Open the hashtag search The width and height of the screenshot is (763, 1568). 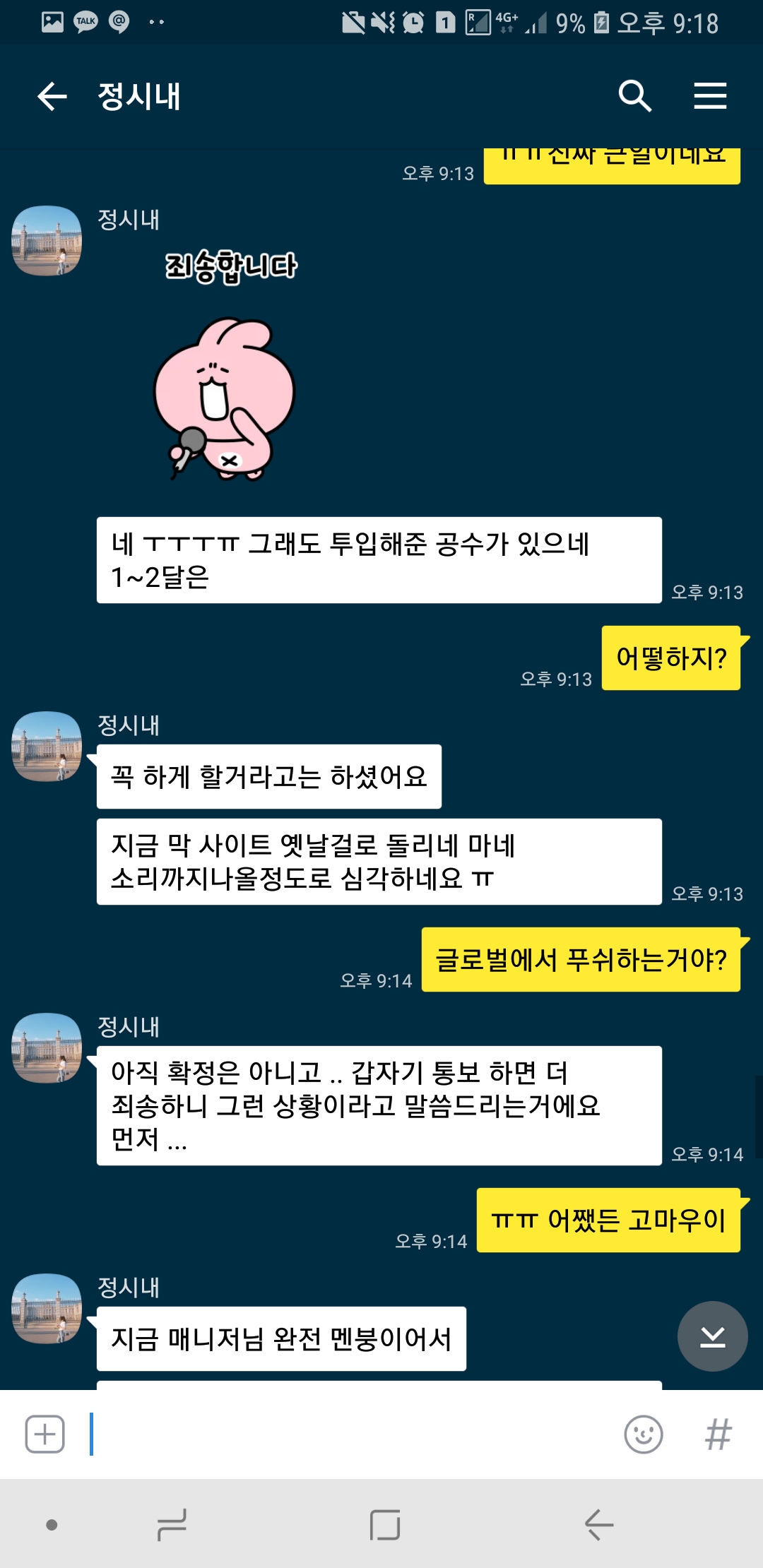718,1435
